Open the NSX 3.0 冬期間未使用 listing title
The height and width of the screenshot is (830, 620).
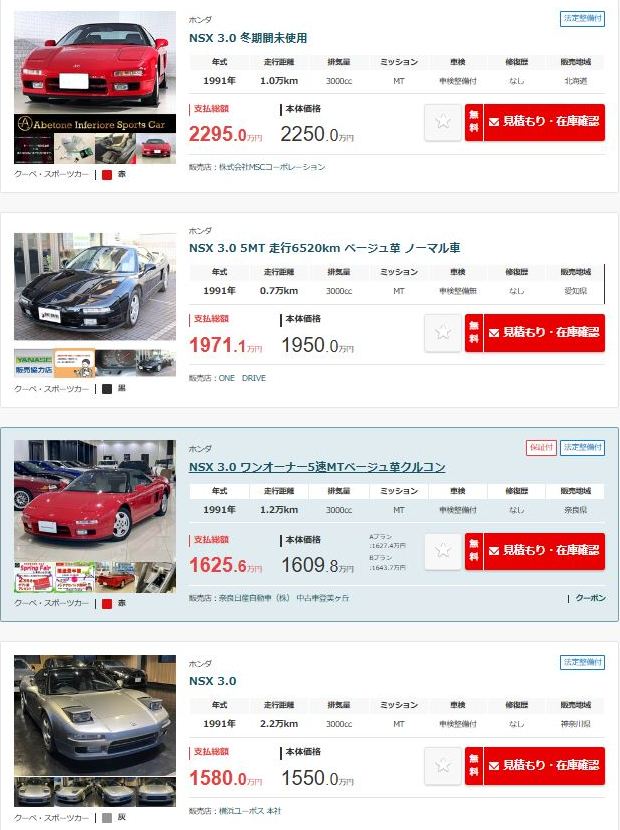coord(248,38)
